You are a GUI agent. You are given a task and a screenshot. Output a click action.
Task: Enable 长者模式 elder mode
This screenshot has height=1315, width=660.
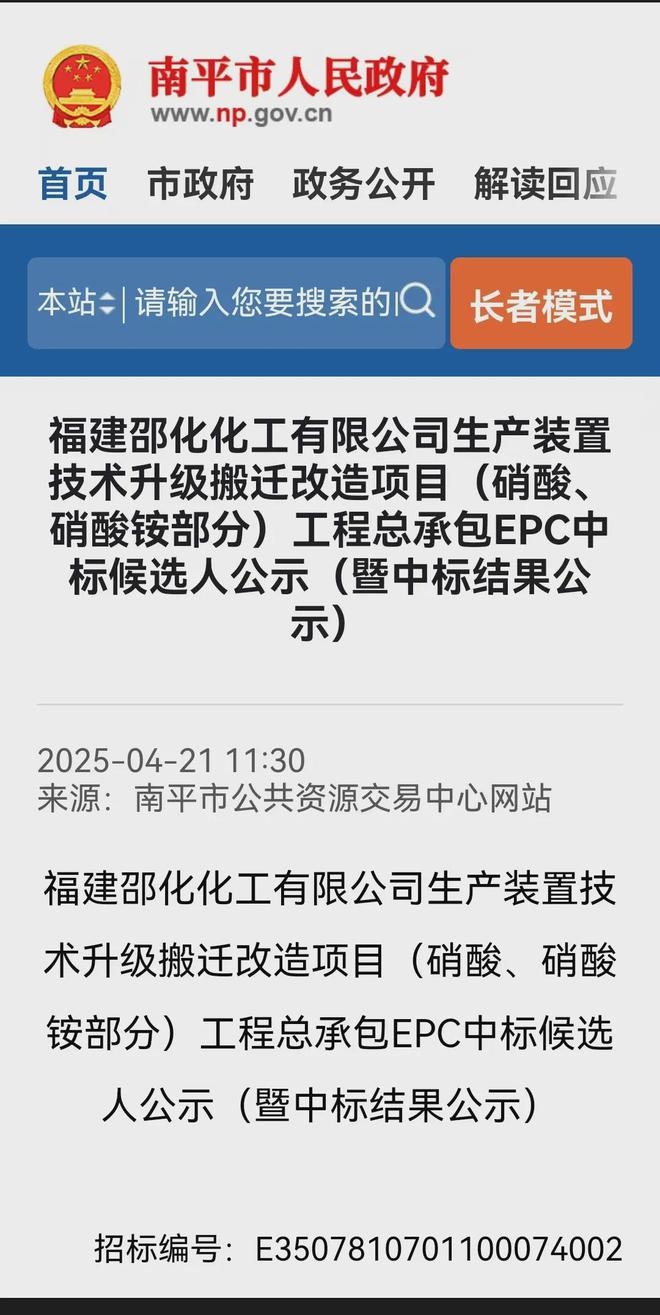coord(541,304)
